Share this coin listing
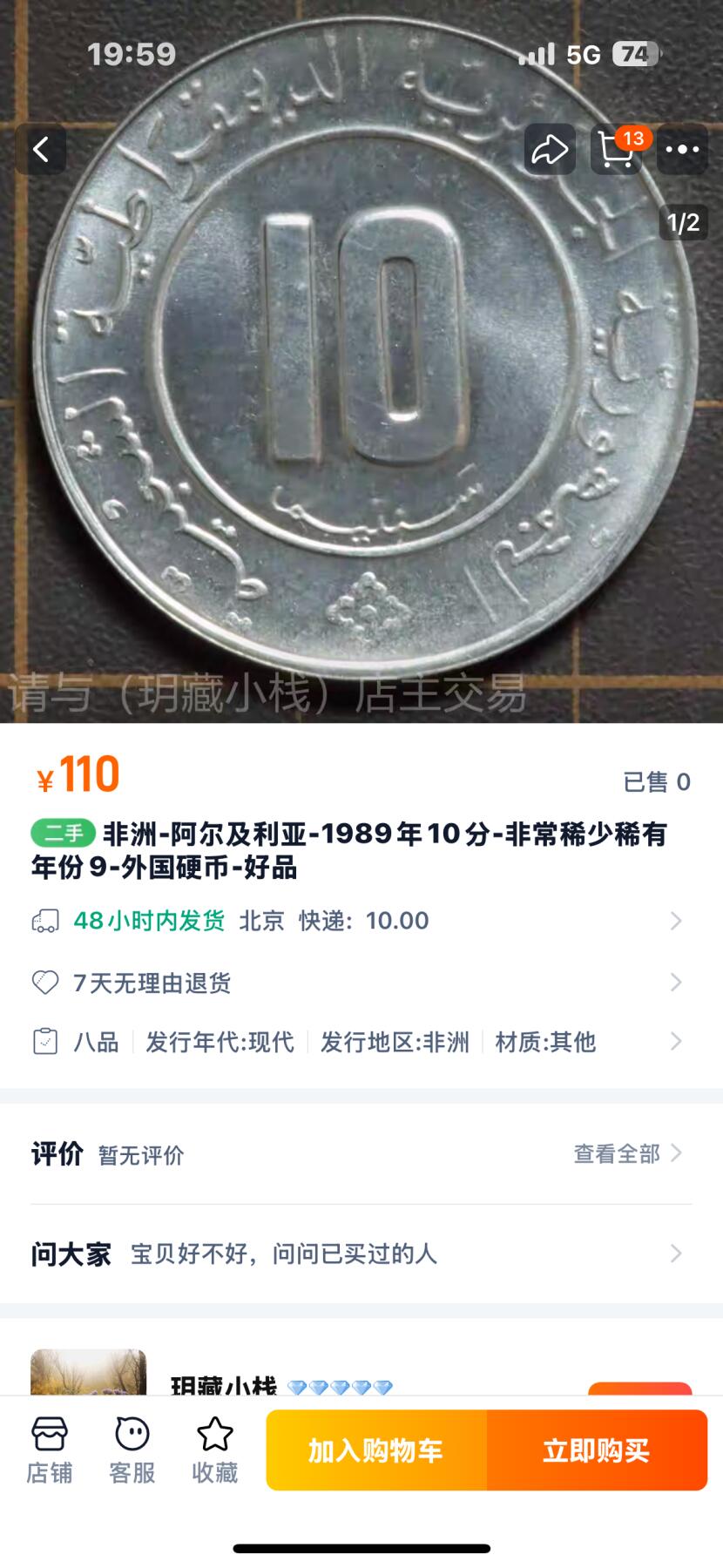This screenshot has width=723, height=1568. pos(550,150)
